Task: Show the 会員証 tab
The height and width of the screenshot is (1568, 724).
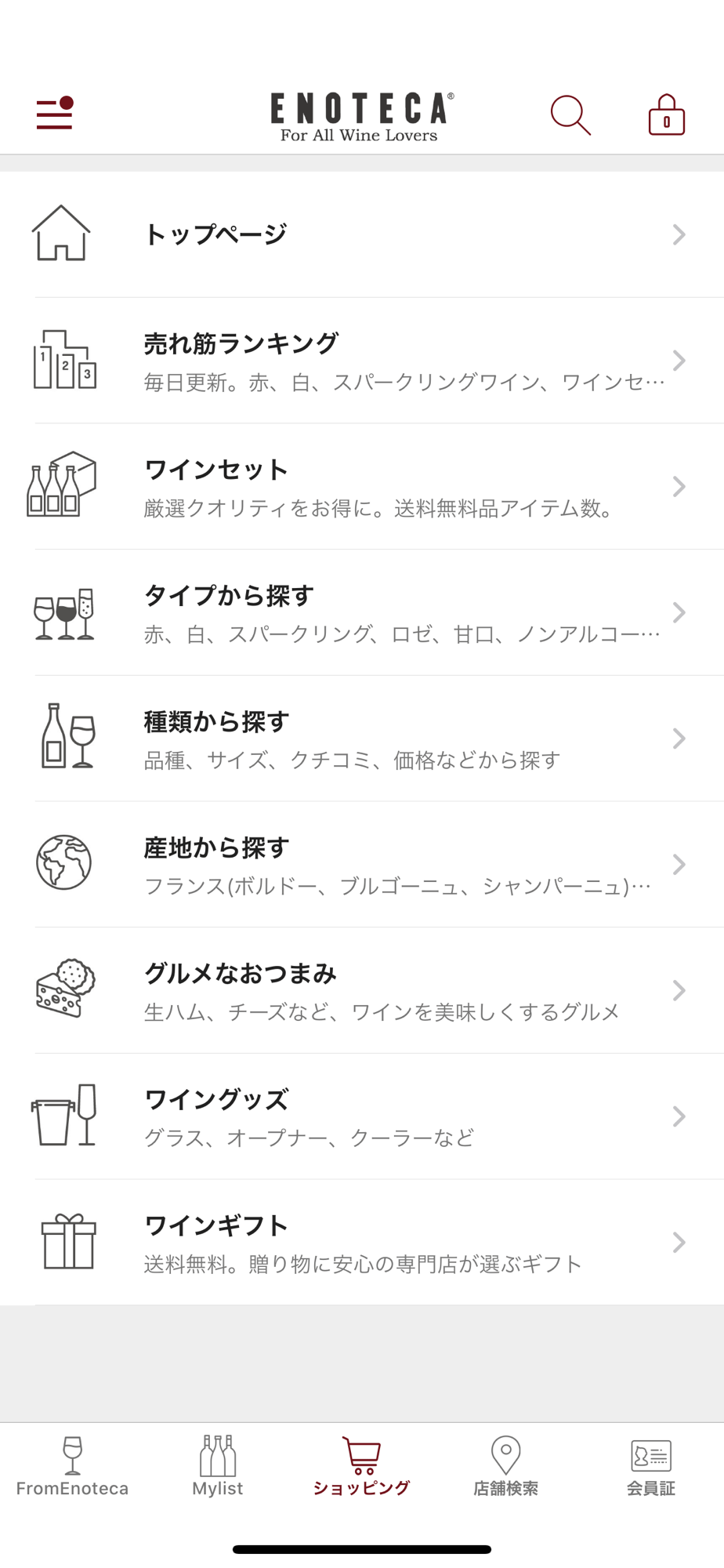Action: pyautogui.click(x=651, y=1467)
